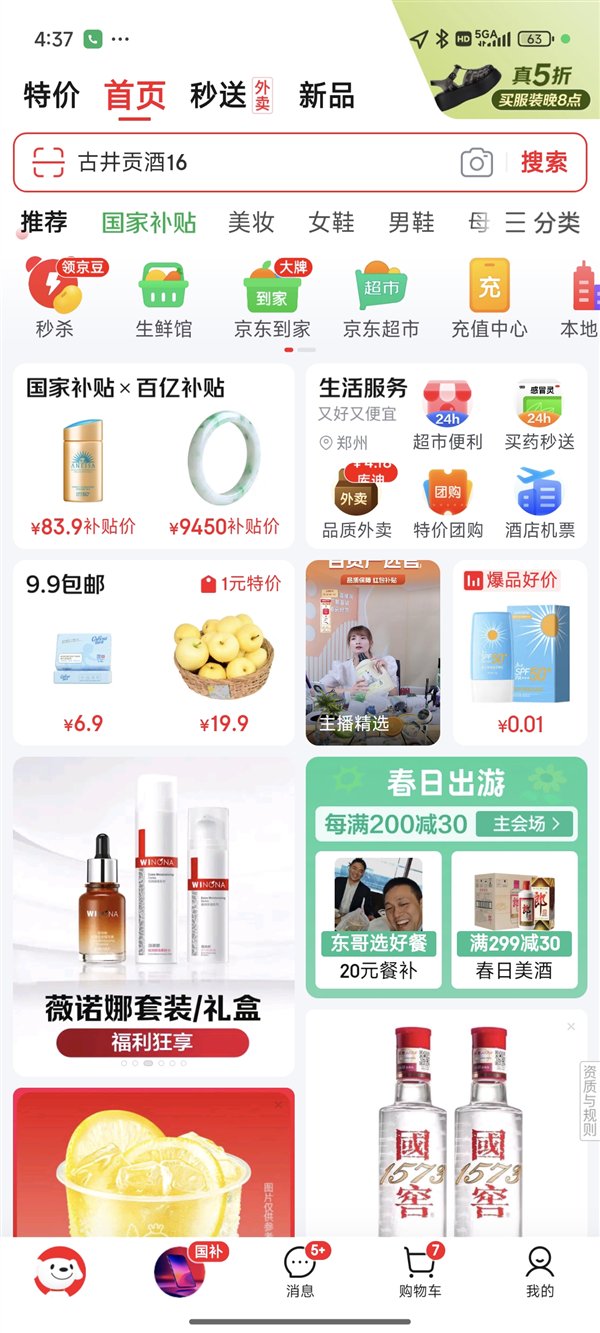Open the 主播精选 live stream tile
The width and height of the screenshot is (600, 1333).
tap(373, 652)
